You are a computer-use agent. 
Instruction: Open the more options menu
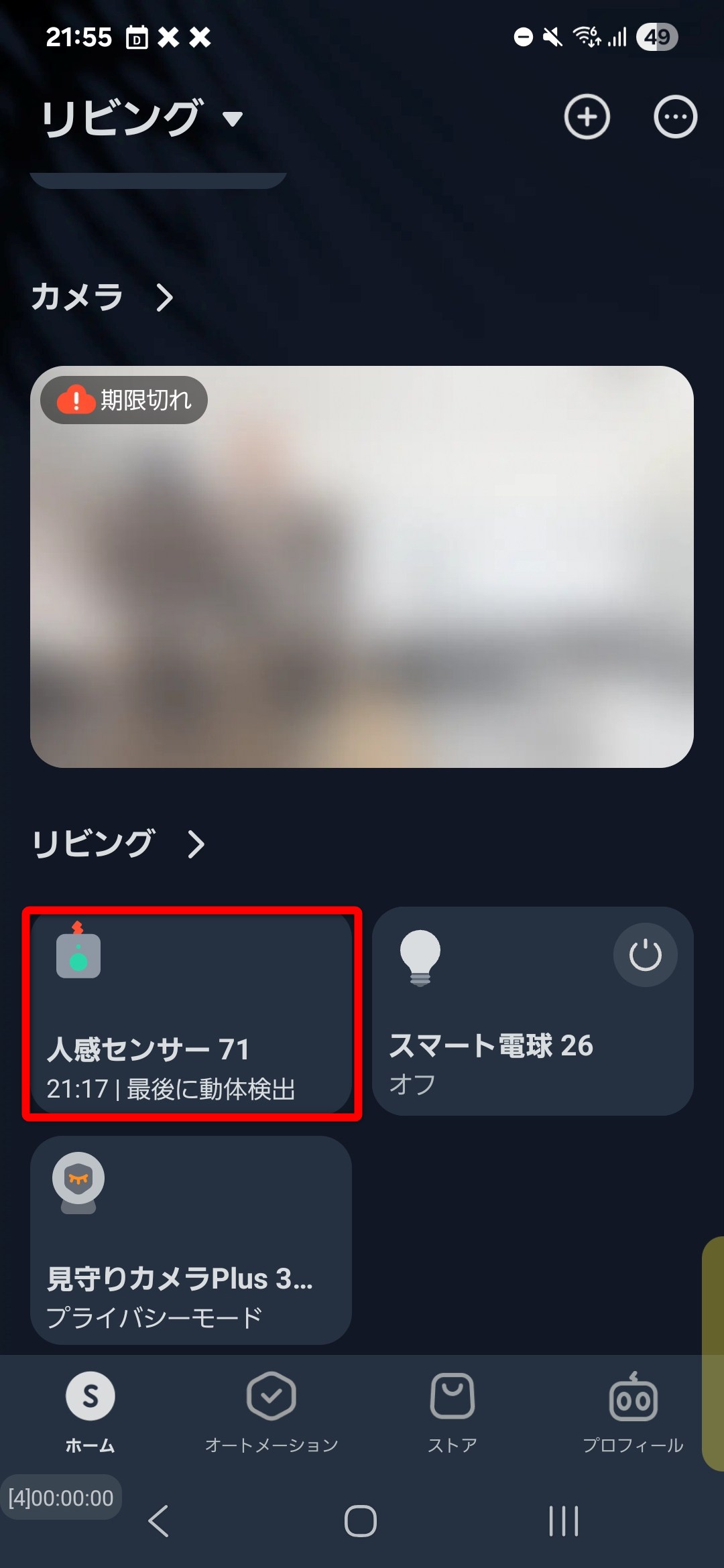(675, 117)
